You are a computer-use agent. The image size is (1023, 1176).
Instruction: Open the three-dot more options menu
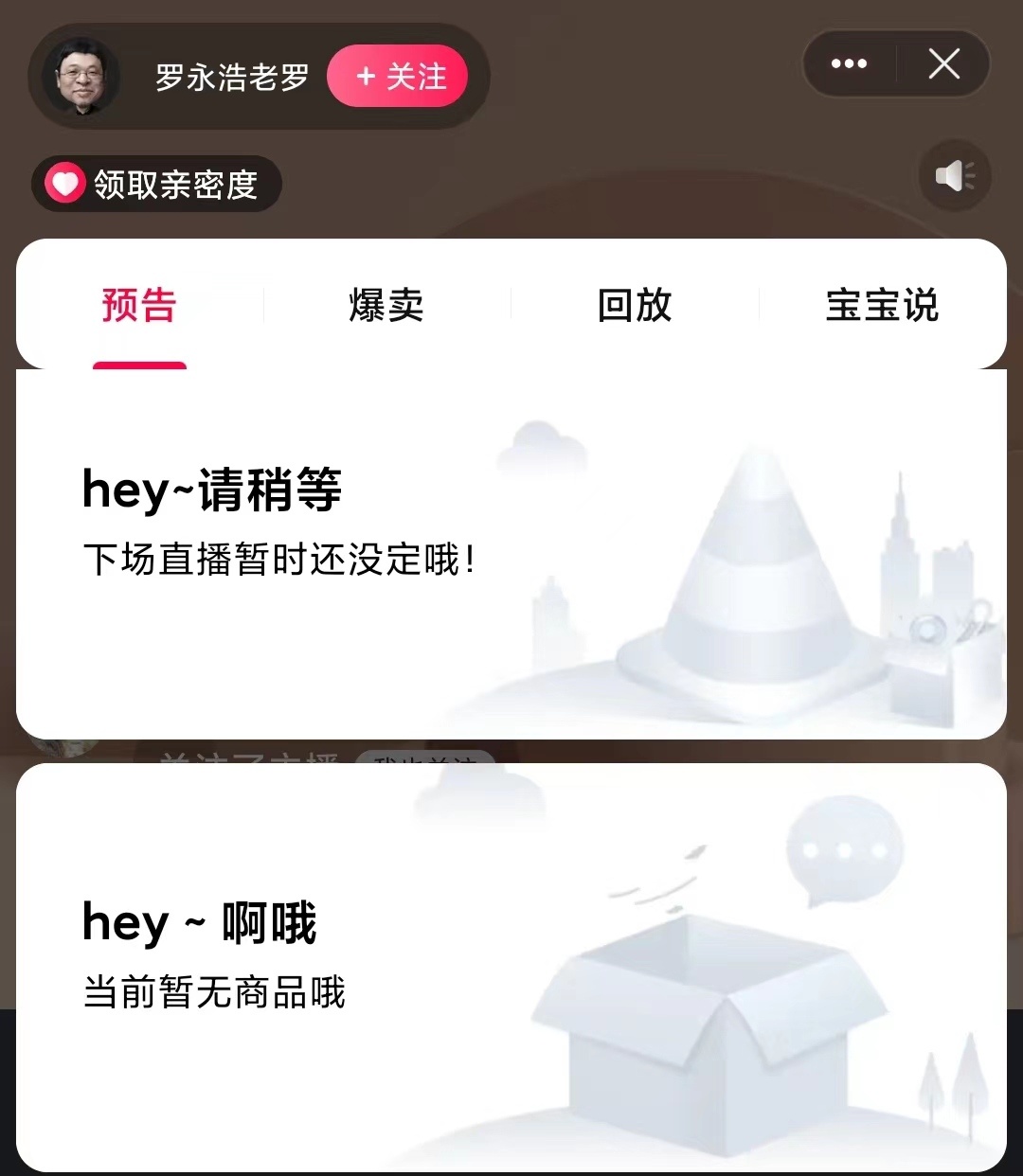point(849,64)
